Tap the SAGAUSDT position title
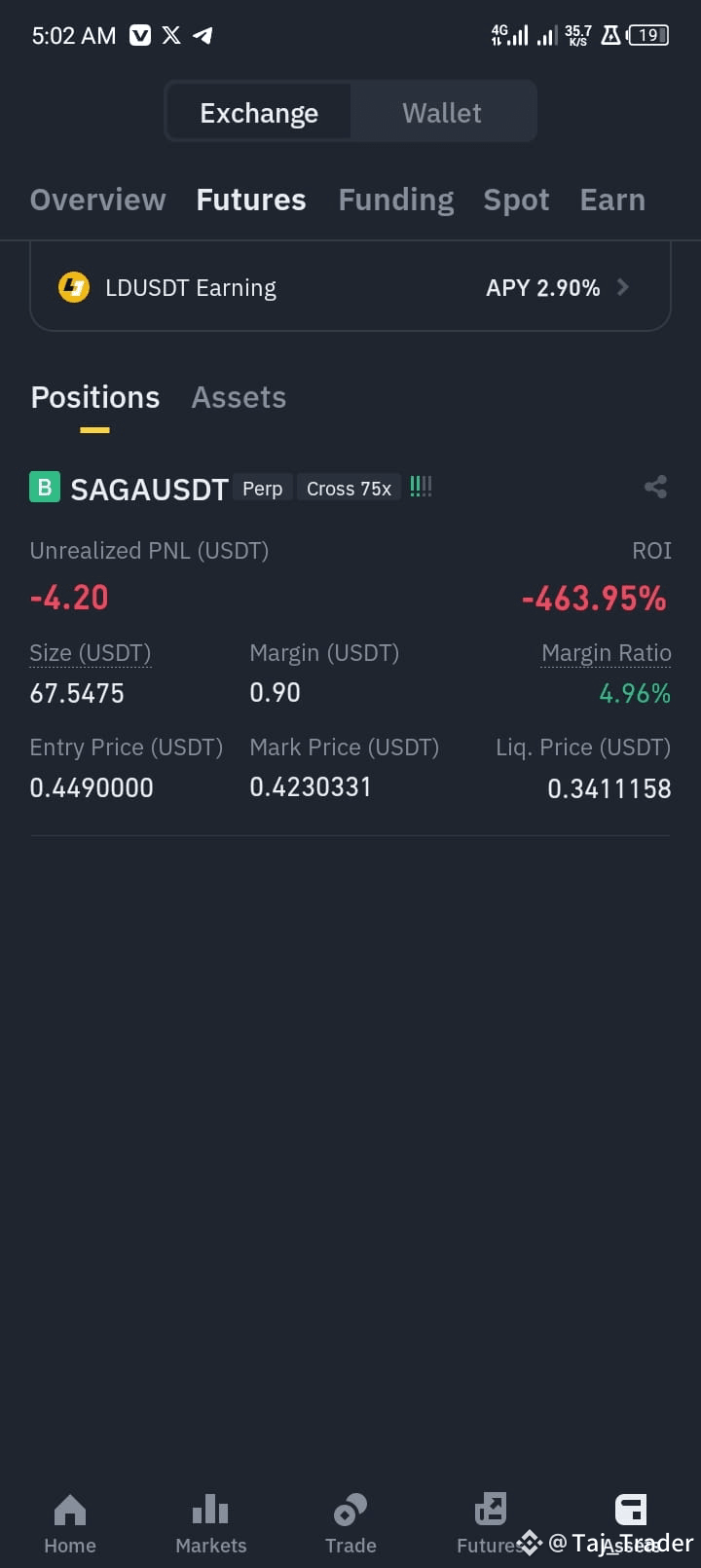Viewport: 701px width, 1568px height. [x=148, y=489]
